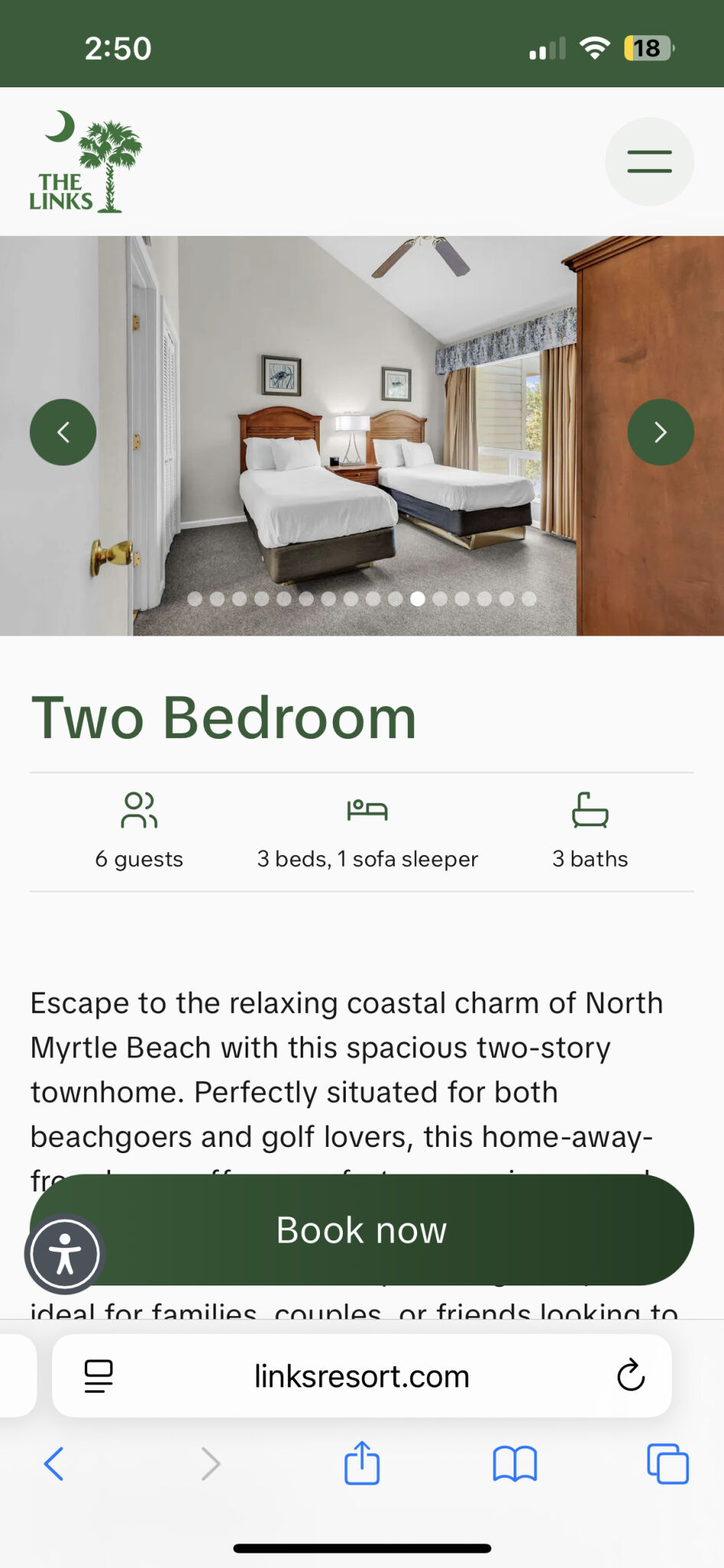Share this page
Screen dimensions: 724x1568
click(x=362, y=1463)
